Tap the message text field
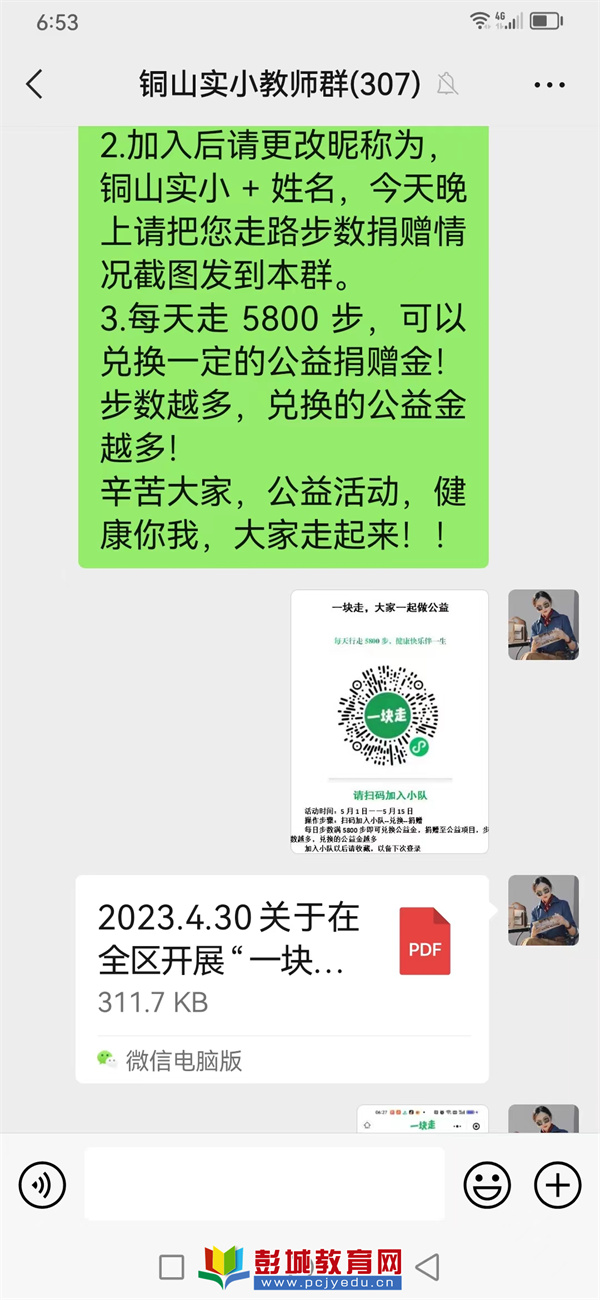Screen dimensions: 600x1300 pyautogui.click(x=264, y=1184)
